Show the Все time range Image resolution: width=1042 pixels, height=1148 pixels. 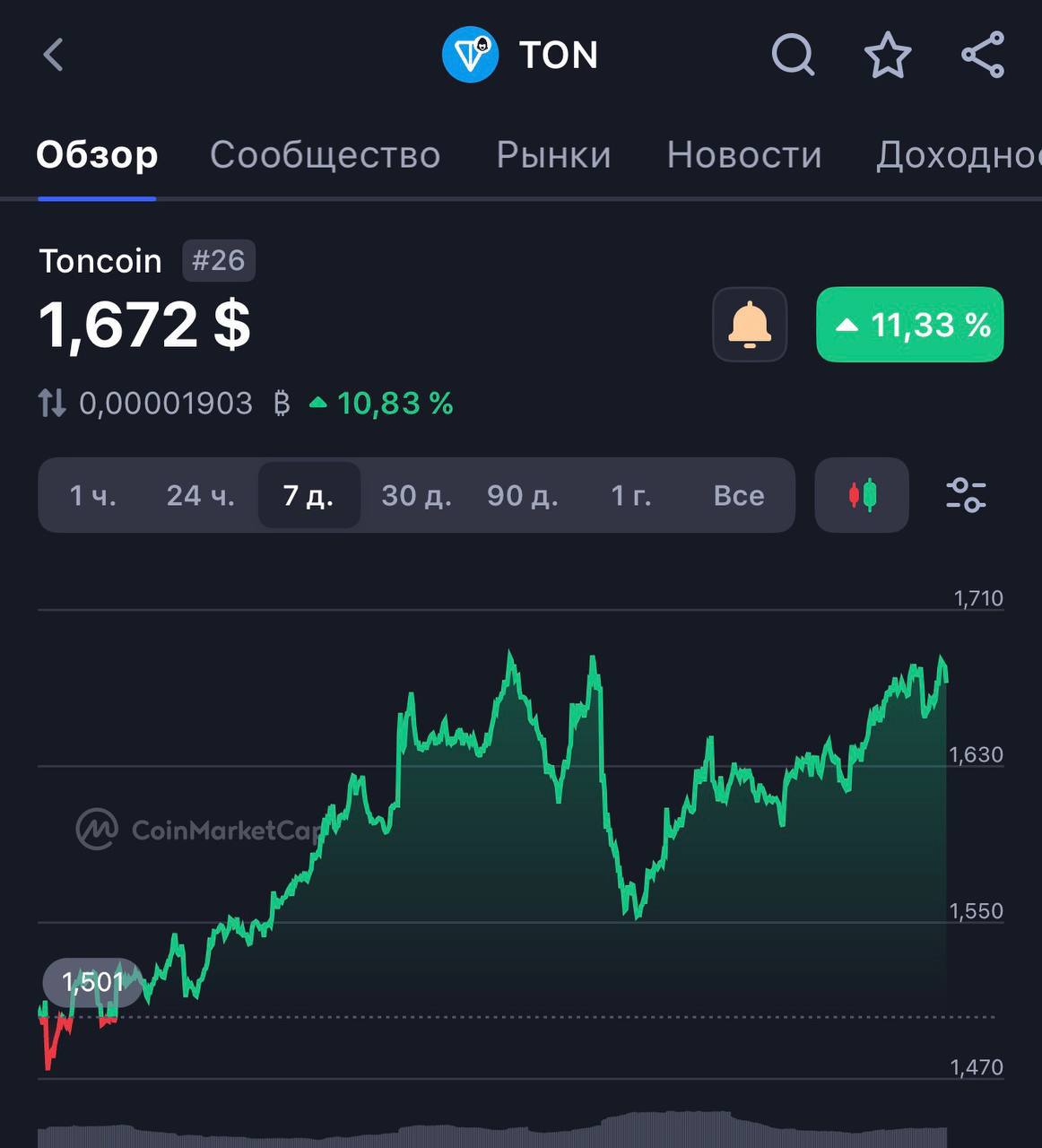[x=739, y=495]
